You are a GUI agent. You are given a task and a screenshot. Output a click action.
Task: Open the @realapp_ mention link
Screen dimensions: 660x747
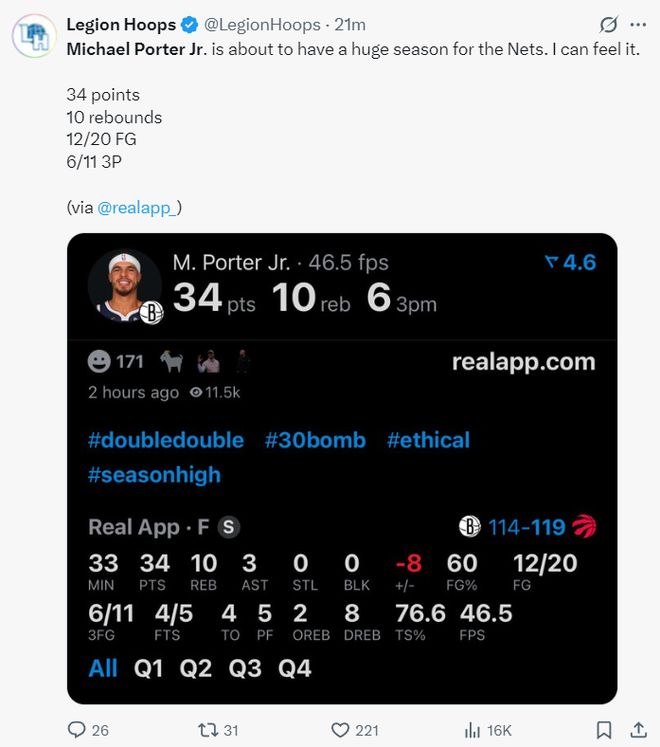137,208
